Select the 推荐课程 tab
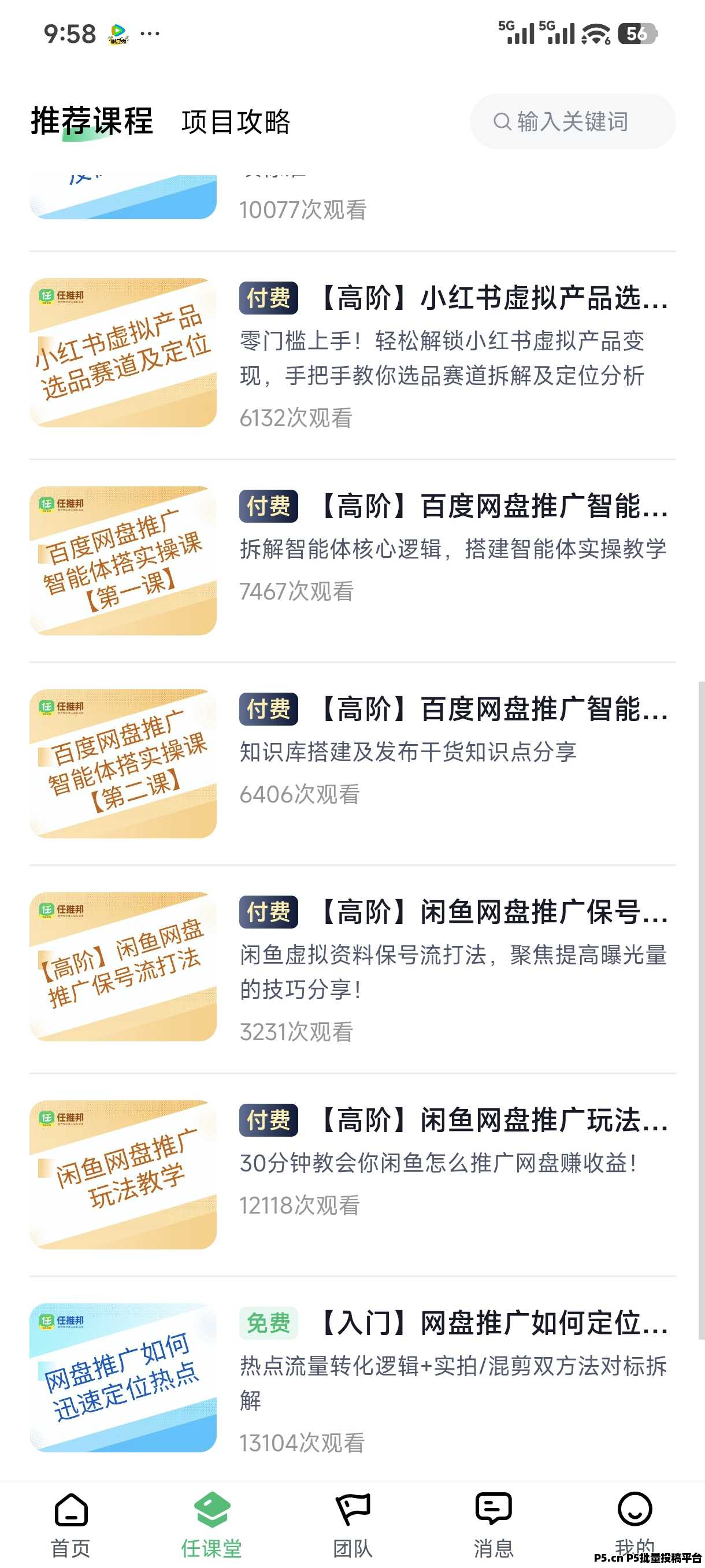Screen dimensions: 705x1568 point(92,121)
